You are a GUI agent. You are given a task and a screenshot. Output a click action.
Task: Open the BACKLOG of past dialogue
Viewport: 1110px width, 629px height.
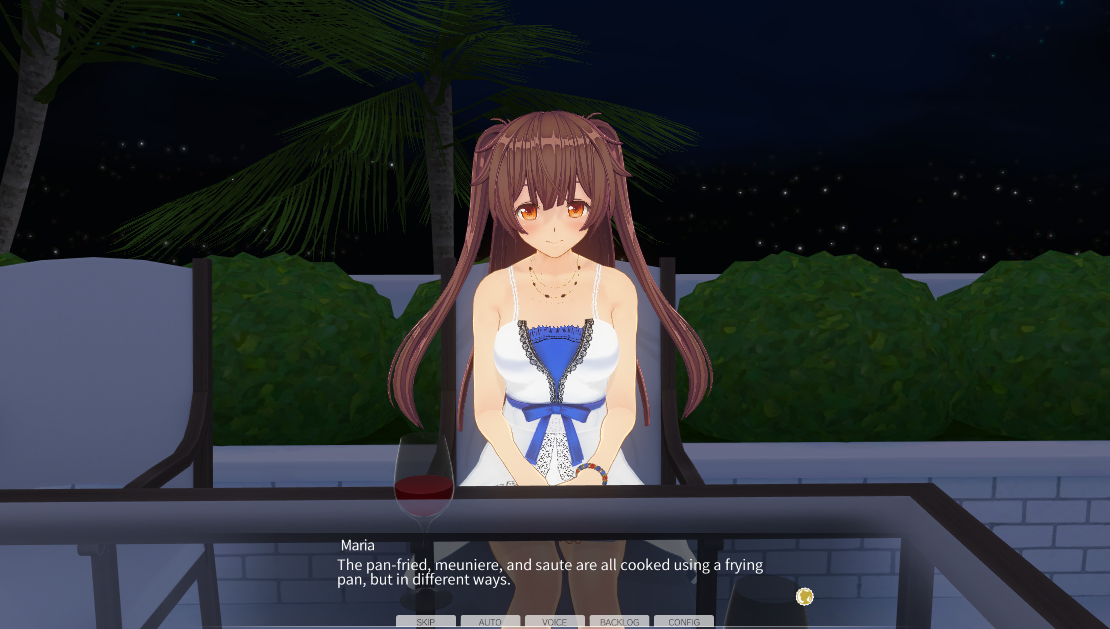tap(619, 622)
